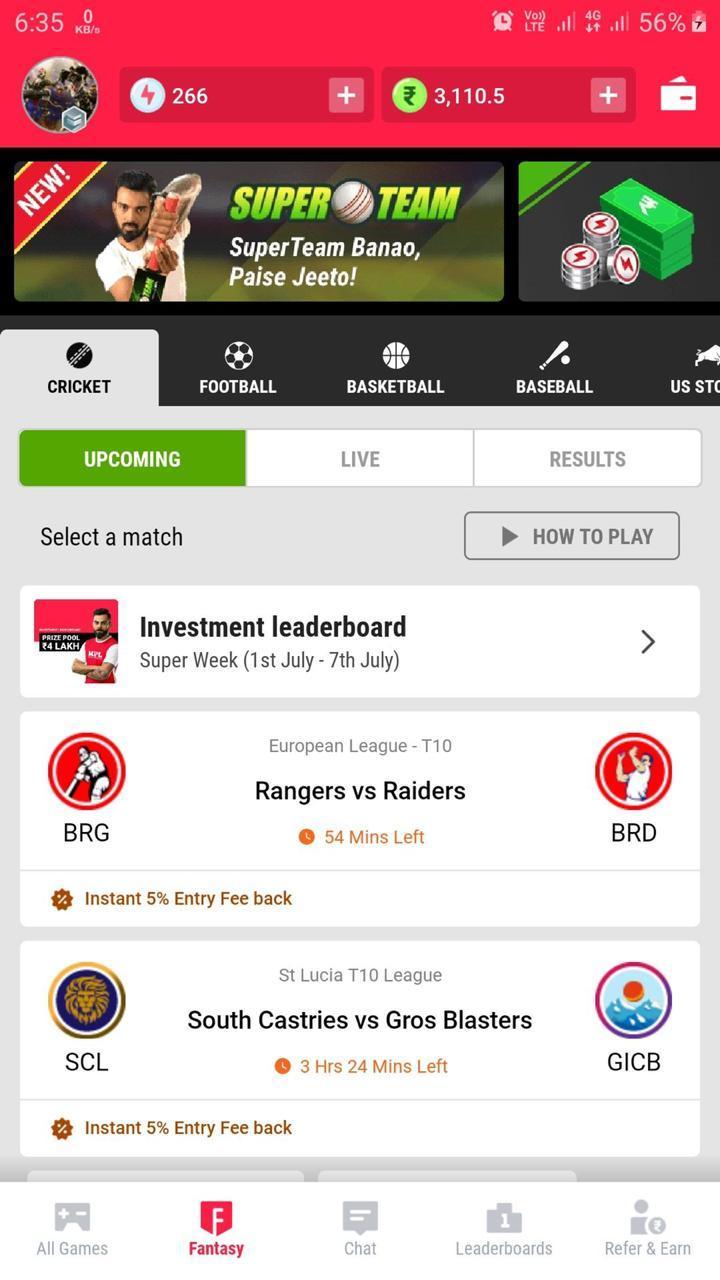
Task: Switch to the Baseball tab
Action: tap(554, 368)
